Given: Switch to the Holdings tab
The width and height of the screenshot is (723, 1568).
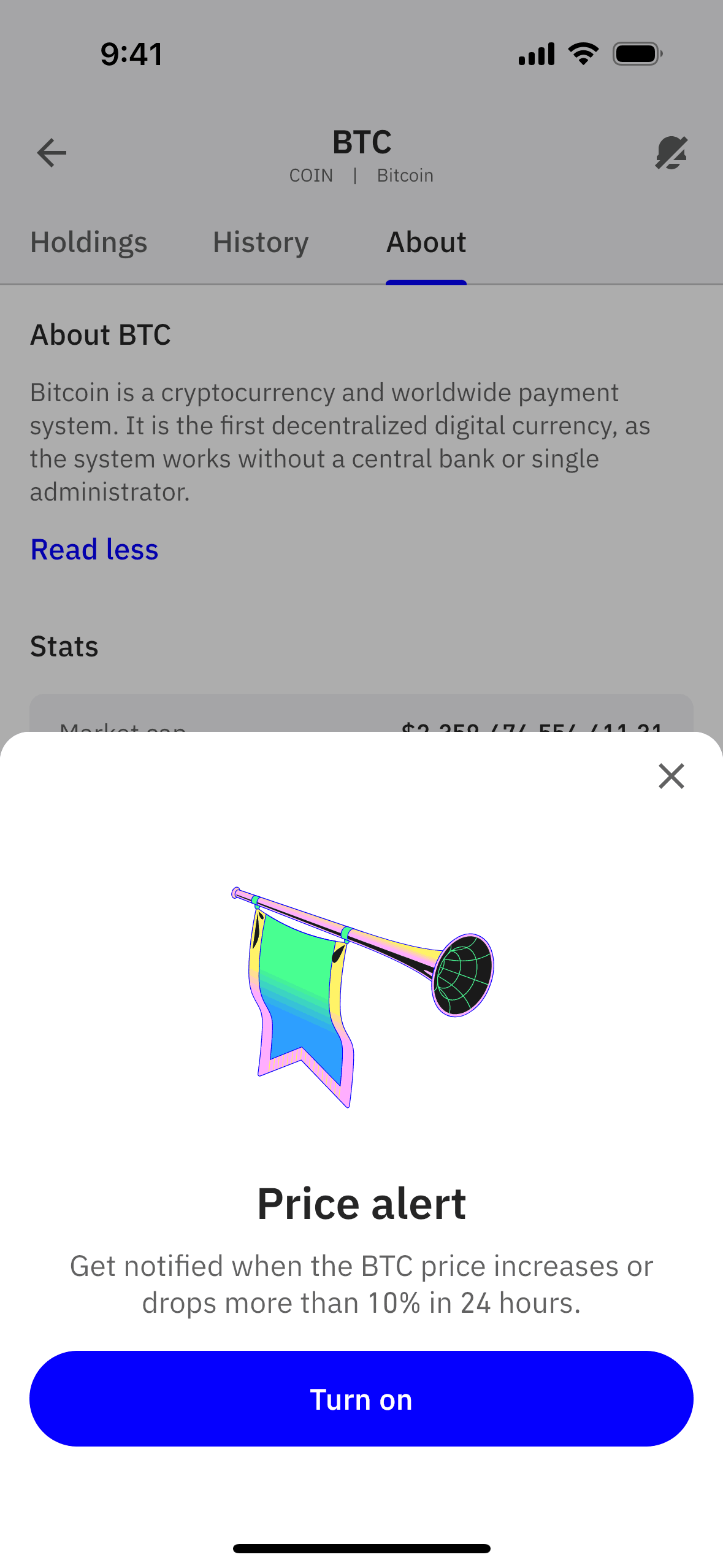Looking at the screenshot, I should [89, 242].
